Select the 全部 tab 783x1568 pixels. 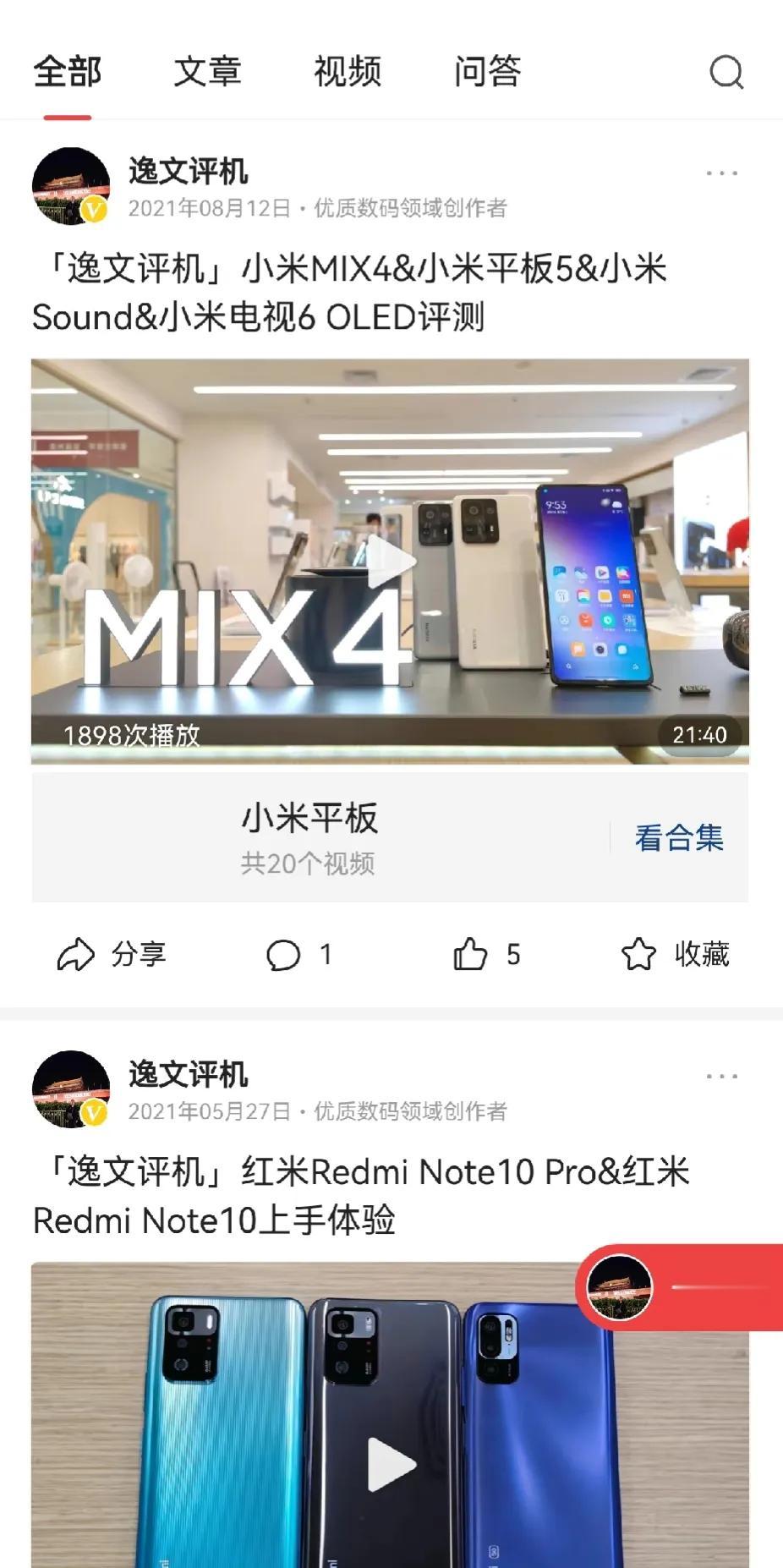pyautogui.click(x=68, y=72)
